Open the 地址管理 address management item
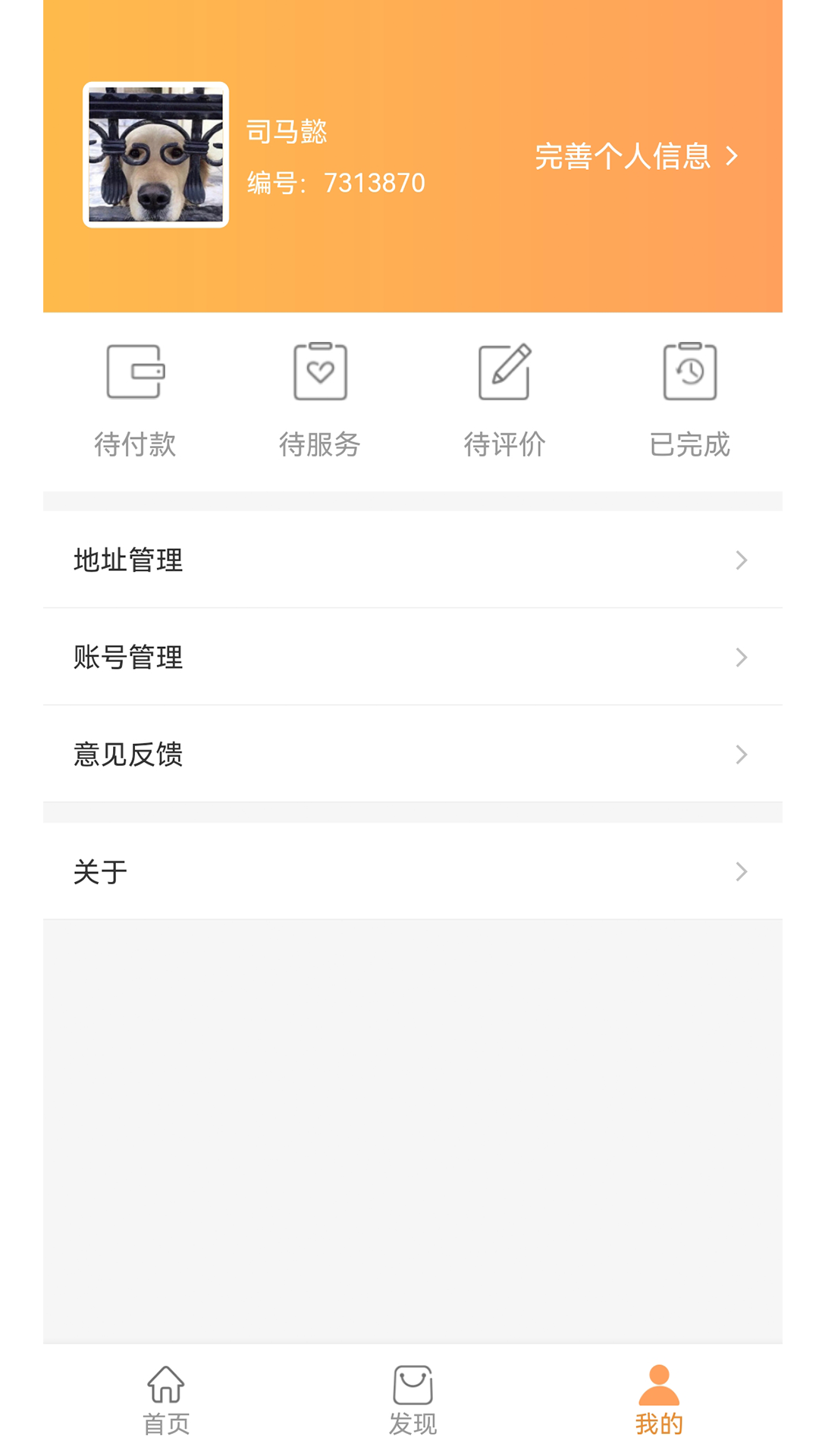Image resolution: width=819 pixels, height=1456 pixels. [x=127, y=560]
